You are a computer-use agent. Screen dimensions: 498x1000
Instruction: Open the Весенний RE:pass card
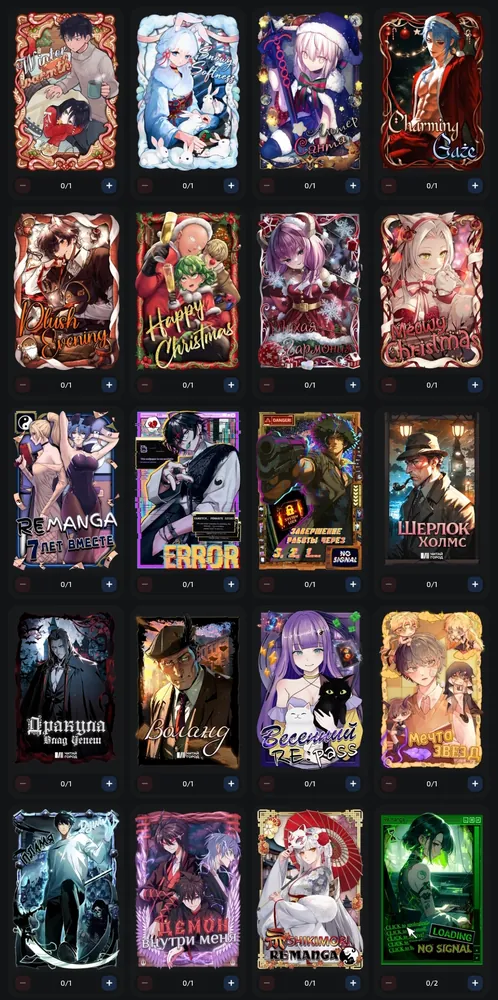(x=310, y=689)
